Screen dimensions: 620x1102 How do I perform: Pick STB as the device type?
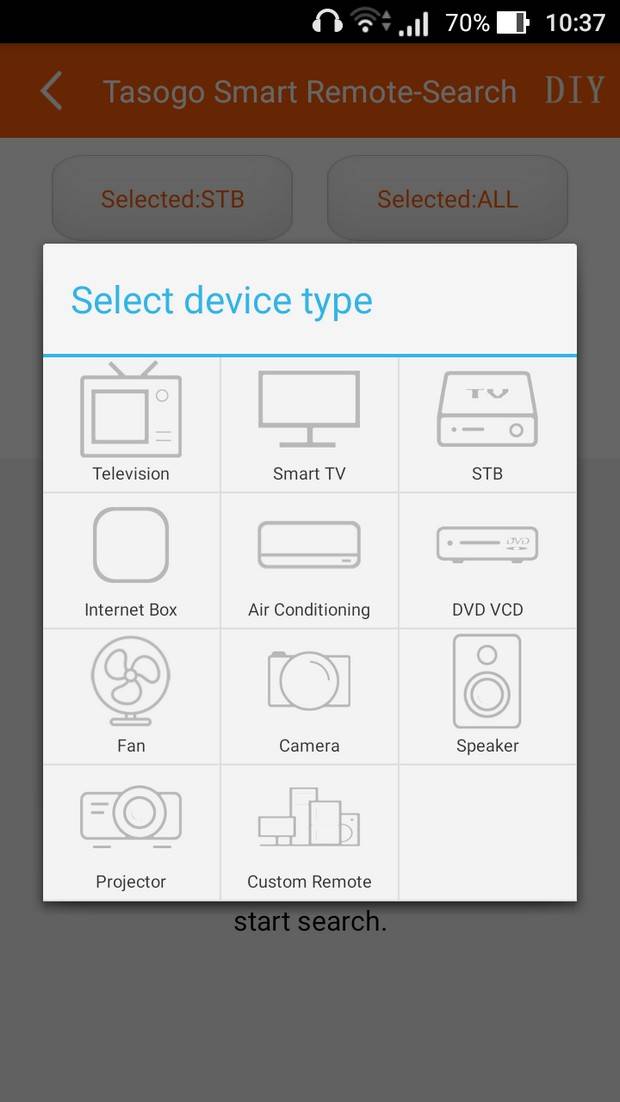pos(487,424)
